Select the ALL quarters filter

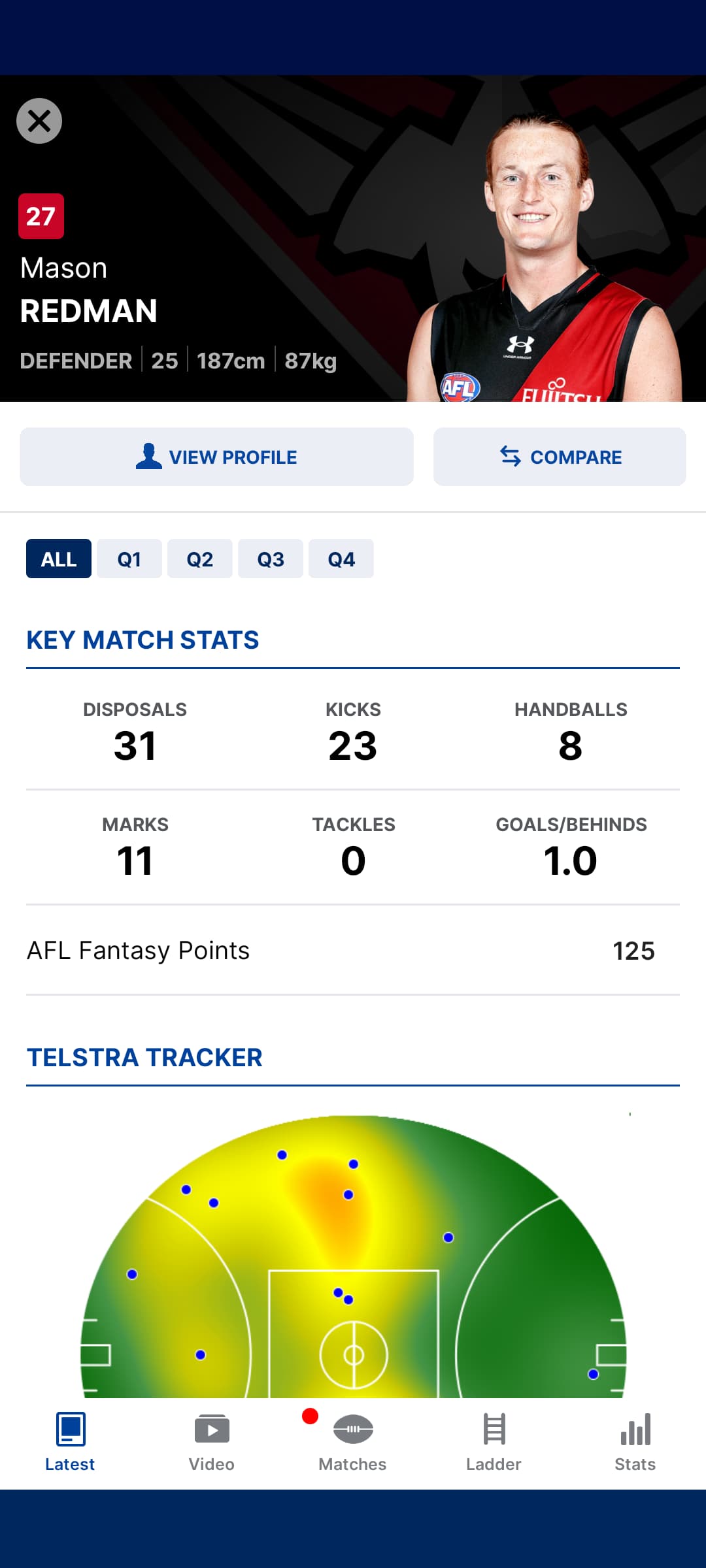coord(59,559)
